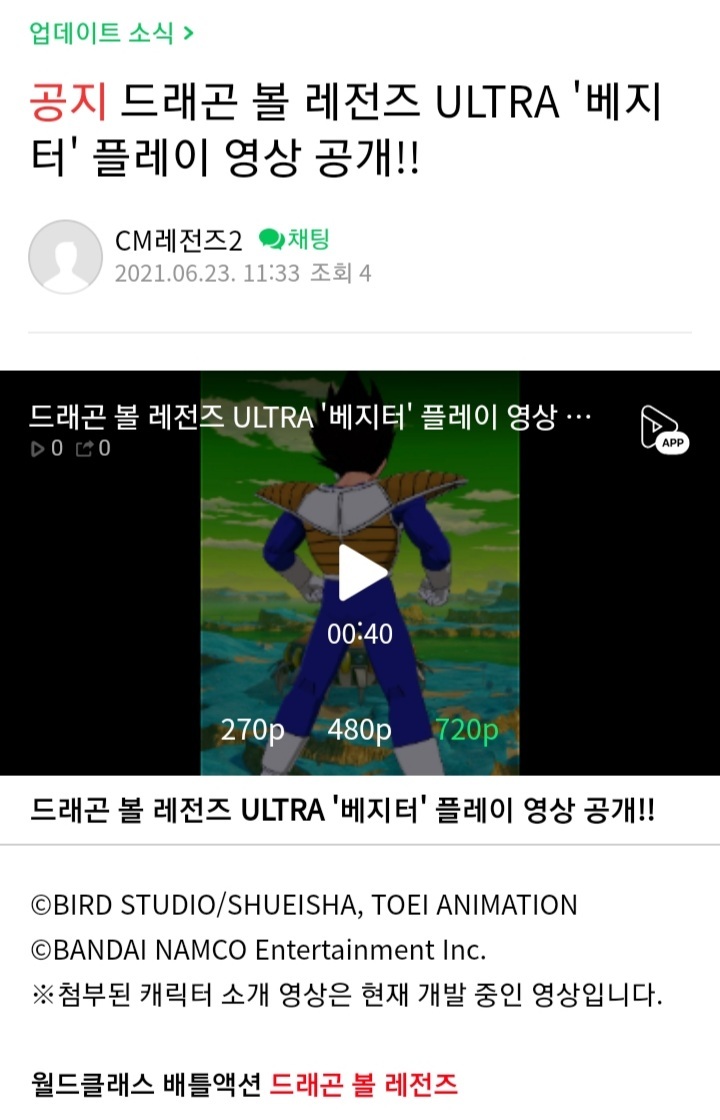Select 480p video quality
Viewport: 720px width, 1120px height.
pyautogui.click(x=359, y=730)
